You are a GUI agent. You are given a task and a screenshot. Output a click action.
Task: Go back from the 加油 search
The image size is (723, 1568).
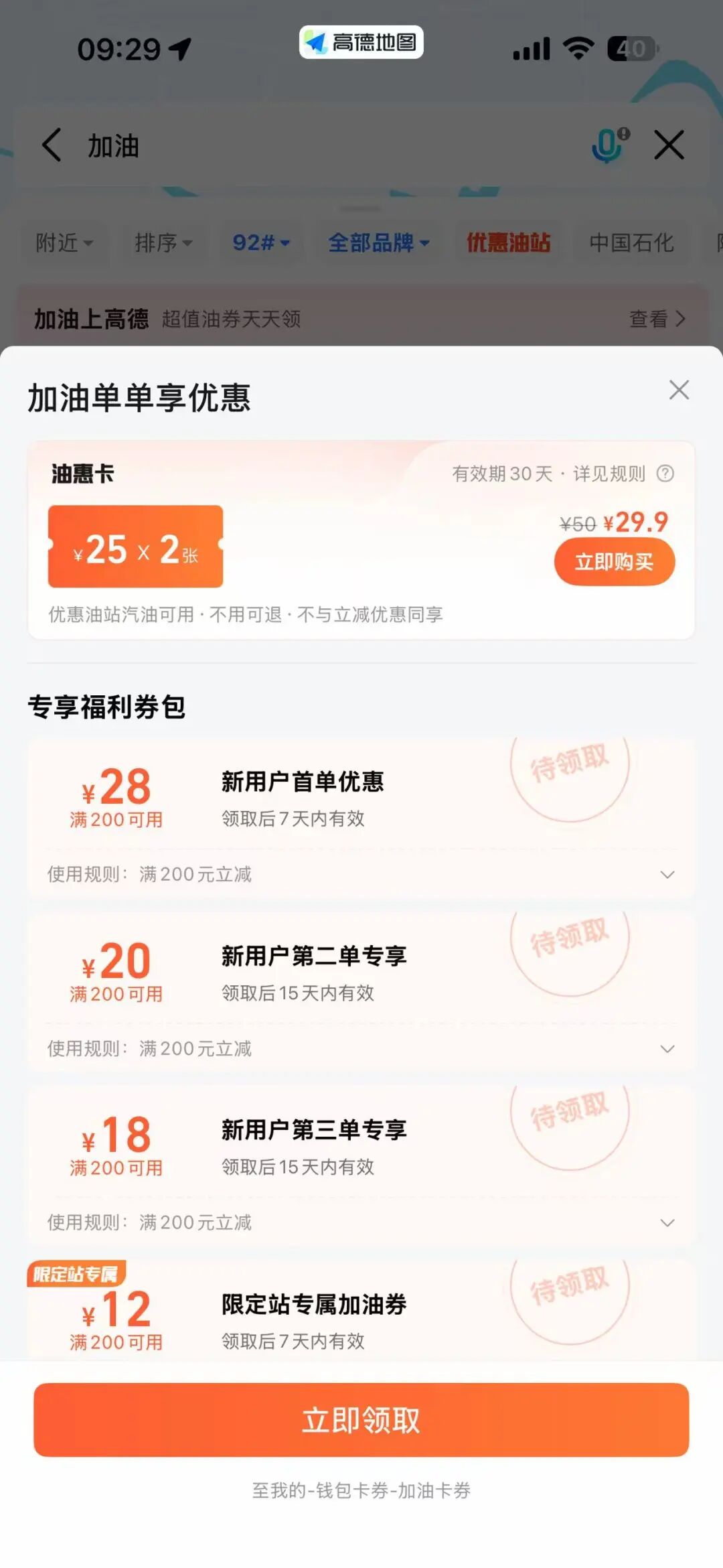coord(52,145)
